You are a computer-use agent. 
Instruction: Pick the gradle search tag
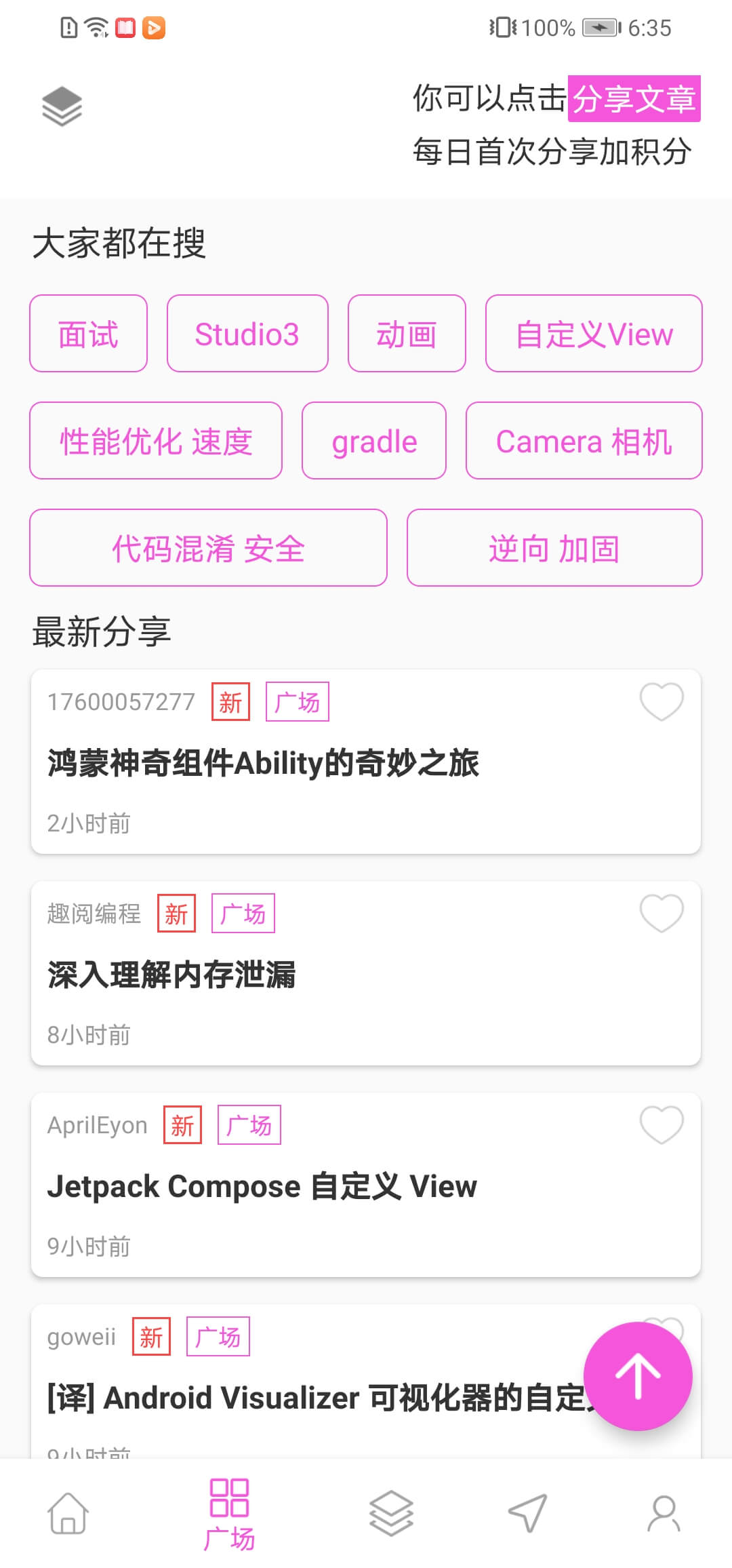click(x=374, y=440)
